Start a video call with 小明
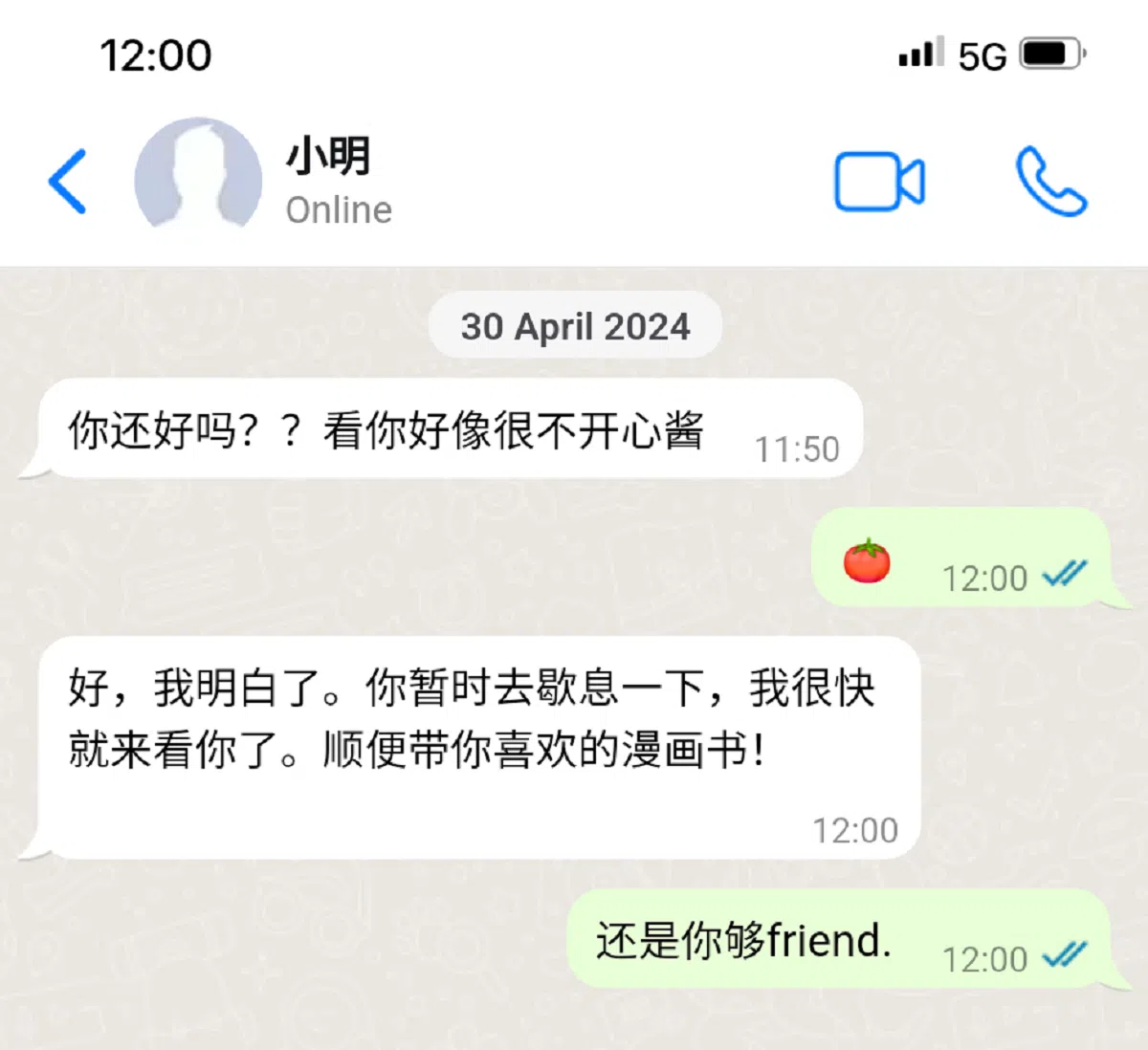1148x1050 pixels. coord(879,181)
